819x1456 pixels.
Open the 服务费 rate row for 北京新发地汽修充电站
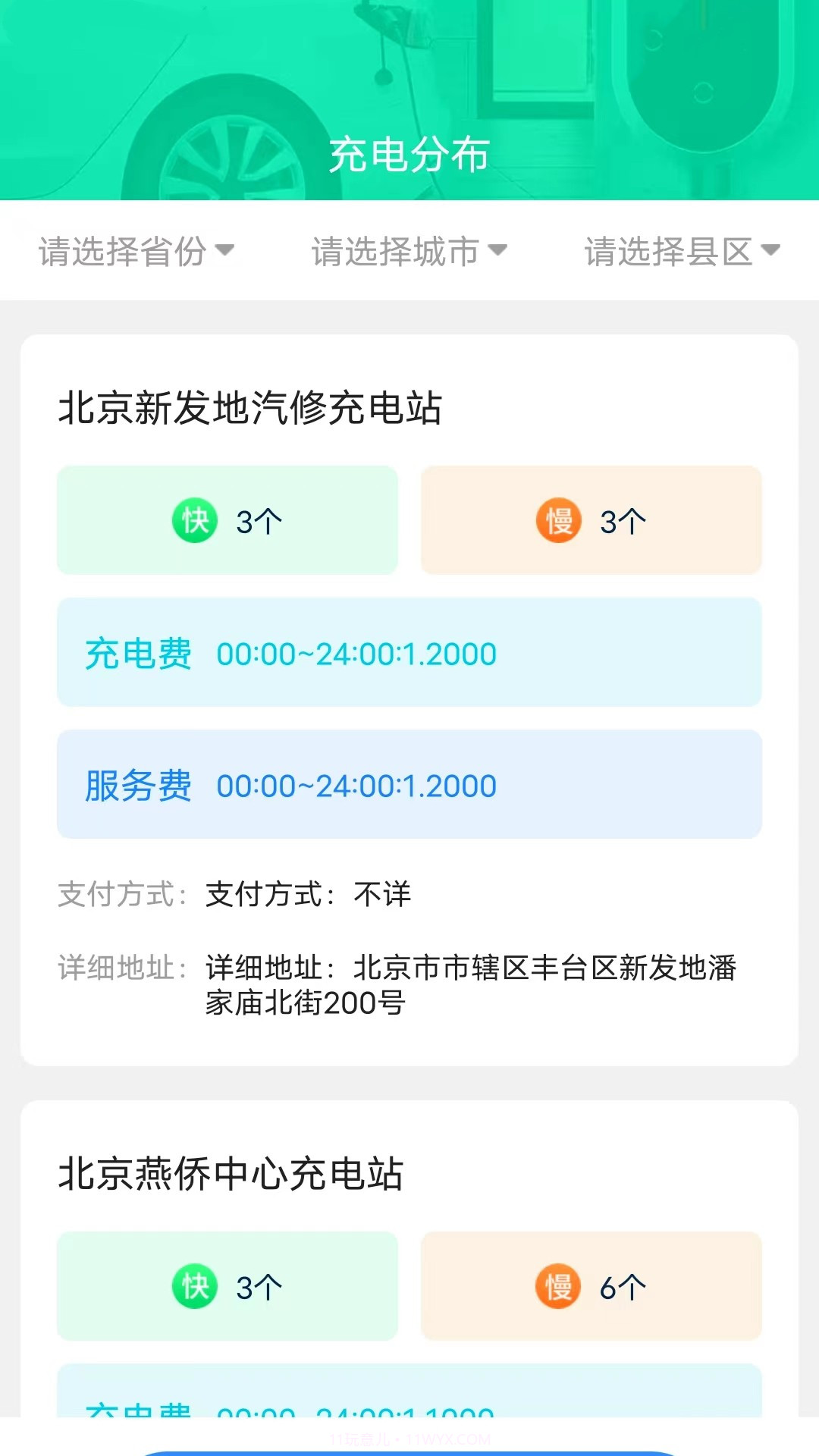pos(409,786)
